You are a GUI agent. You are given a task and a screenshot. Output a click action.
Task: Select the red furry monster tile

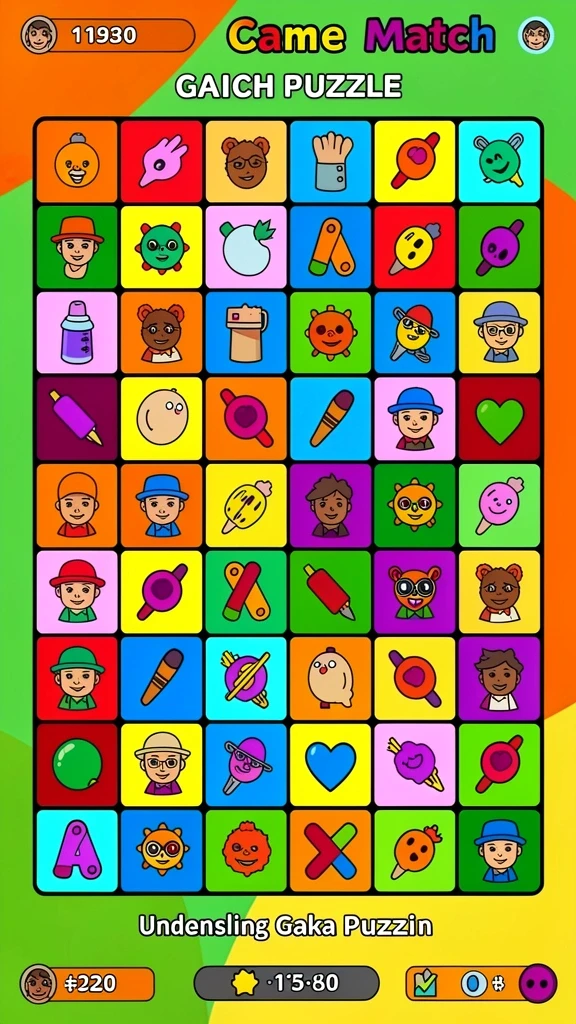pos(246,851)
